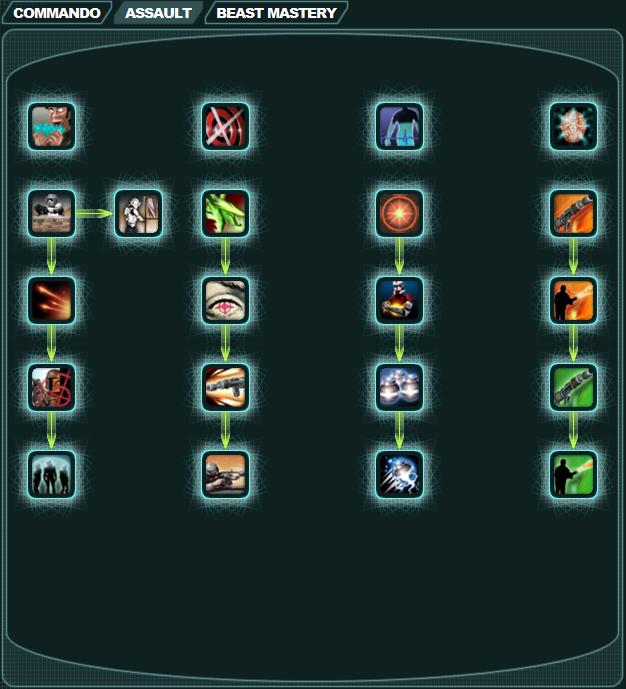Image resolution: width=626 pixels, height=689 pixels.
Task: Choose the silver spheres skill icon
Action: point(399,388)
